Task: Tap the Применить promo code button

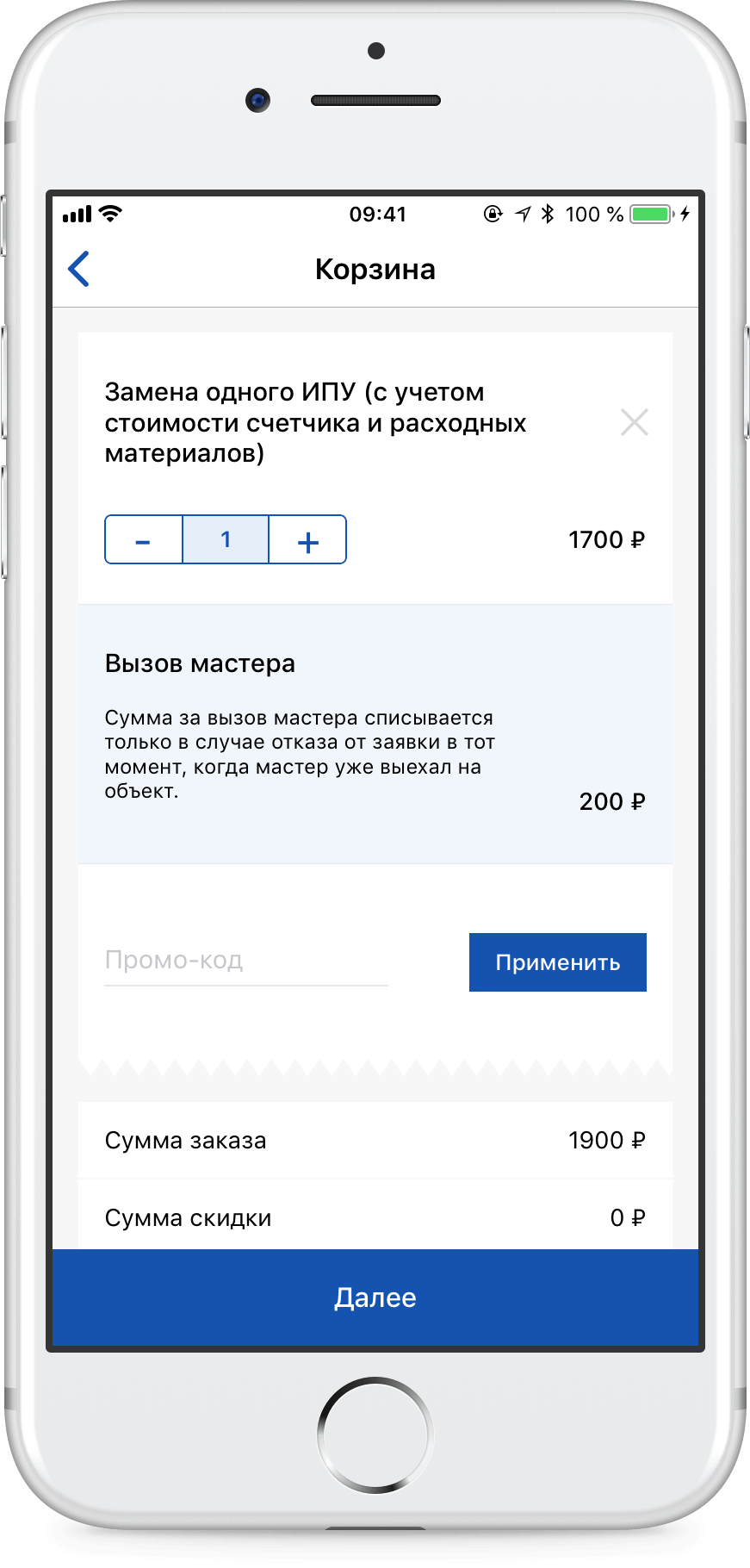Action: (x=557, y=962)
